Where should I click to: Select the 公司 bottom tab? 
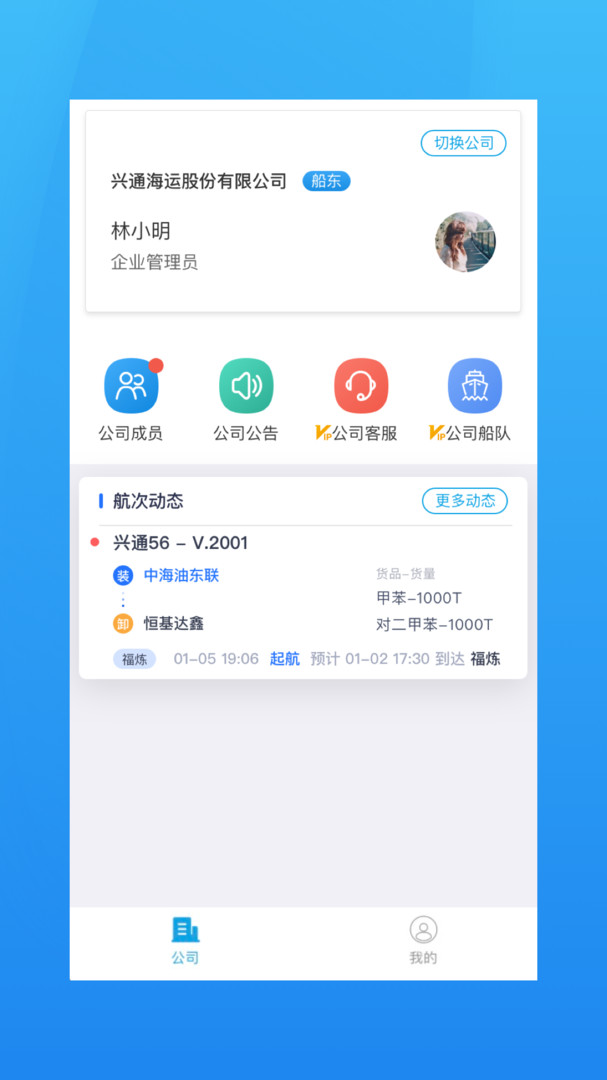pos(185,941)
